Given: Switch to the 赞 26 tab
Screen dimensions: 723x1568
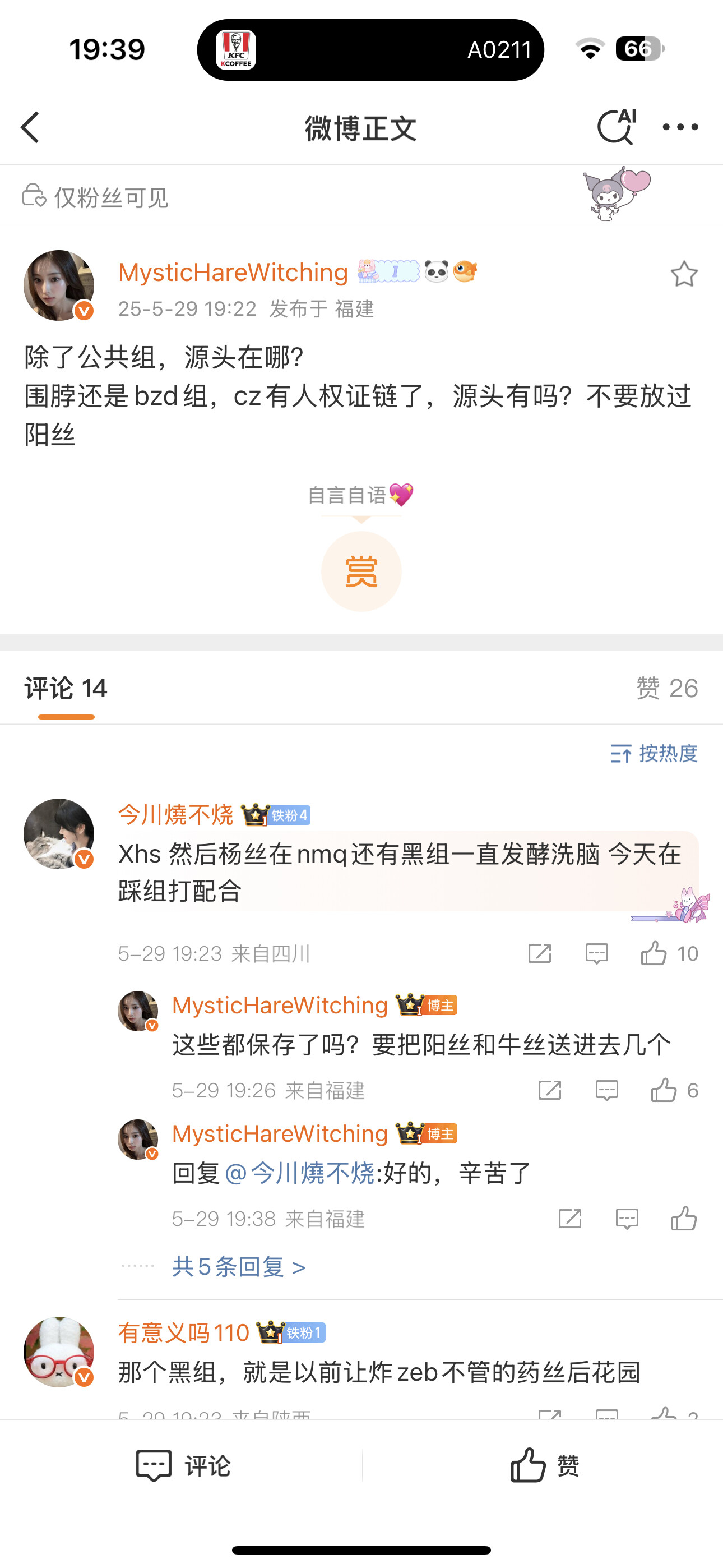Looking at the screenshot, I should point(666,689).
